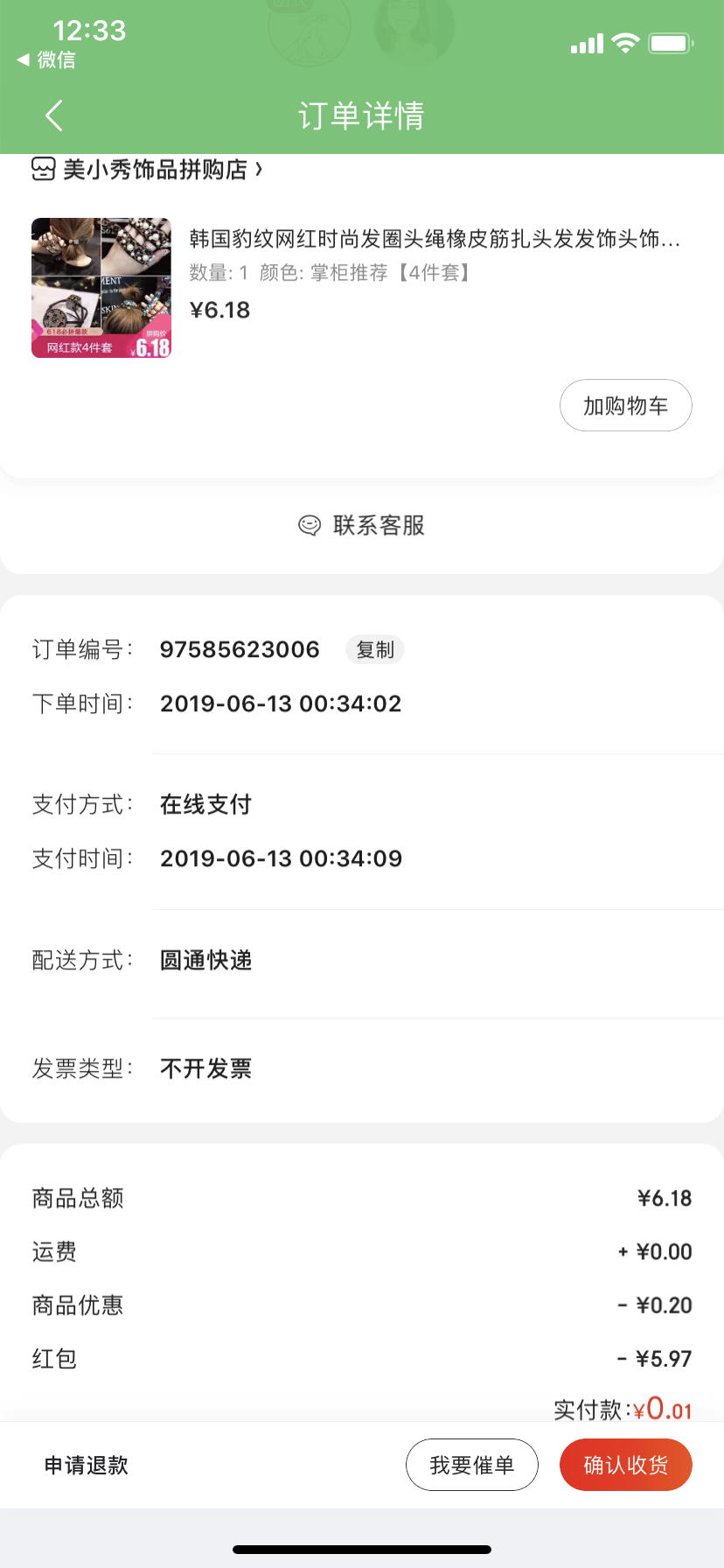This screenshot has width=724, height=1568.
Task: Confirm receipt with 确认收货
Action: tap(626, 1465)
